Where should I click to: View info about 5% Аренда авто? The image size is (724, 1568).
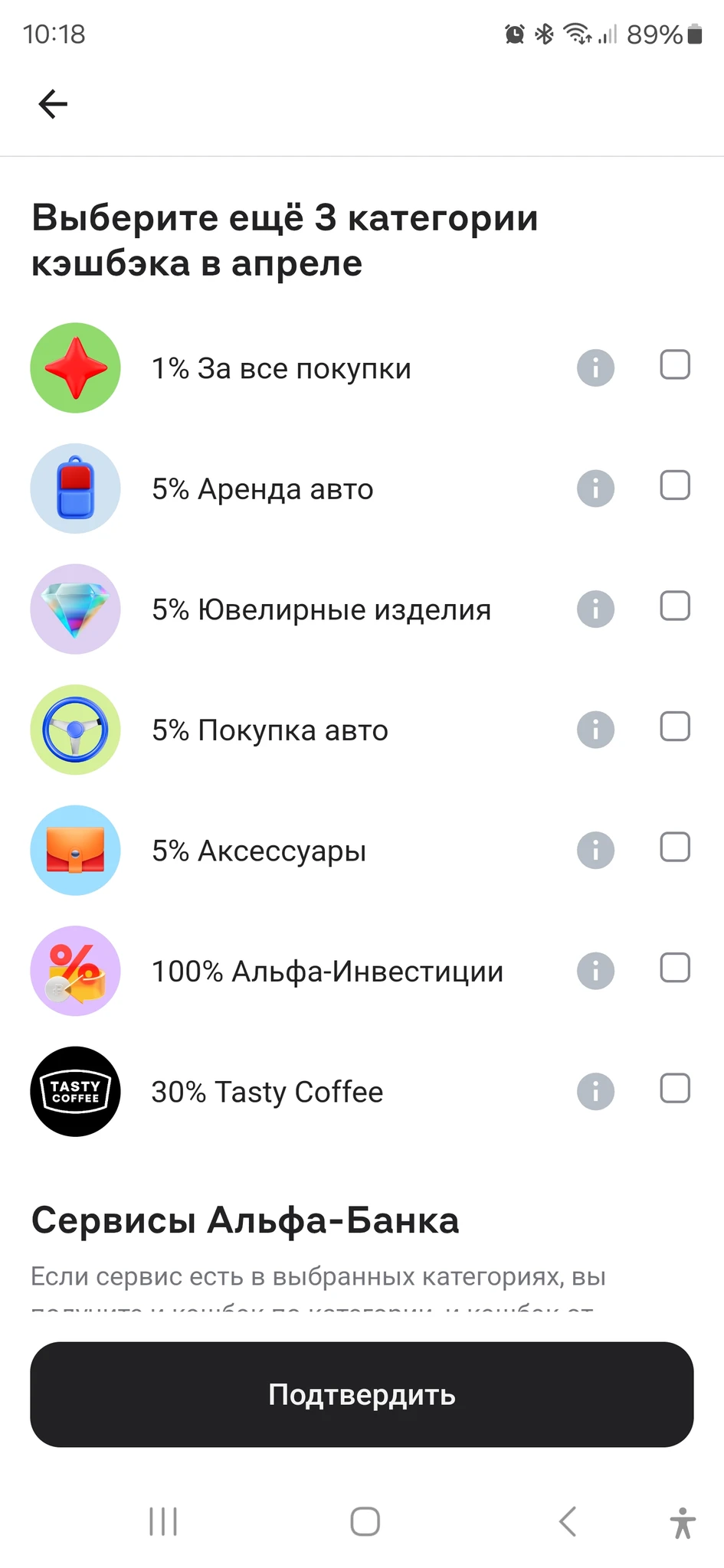(595, 488)
